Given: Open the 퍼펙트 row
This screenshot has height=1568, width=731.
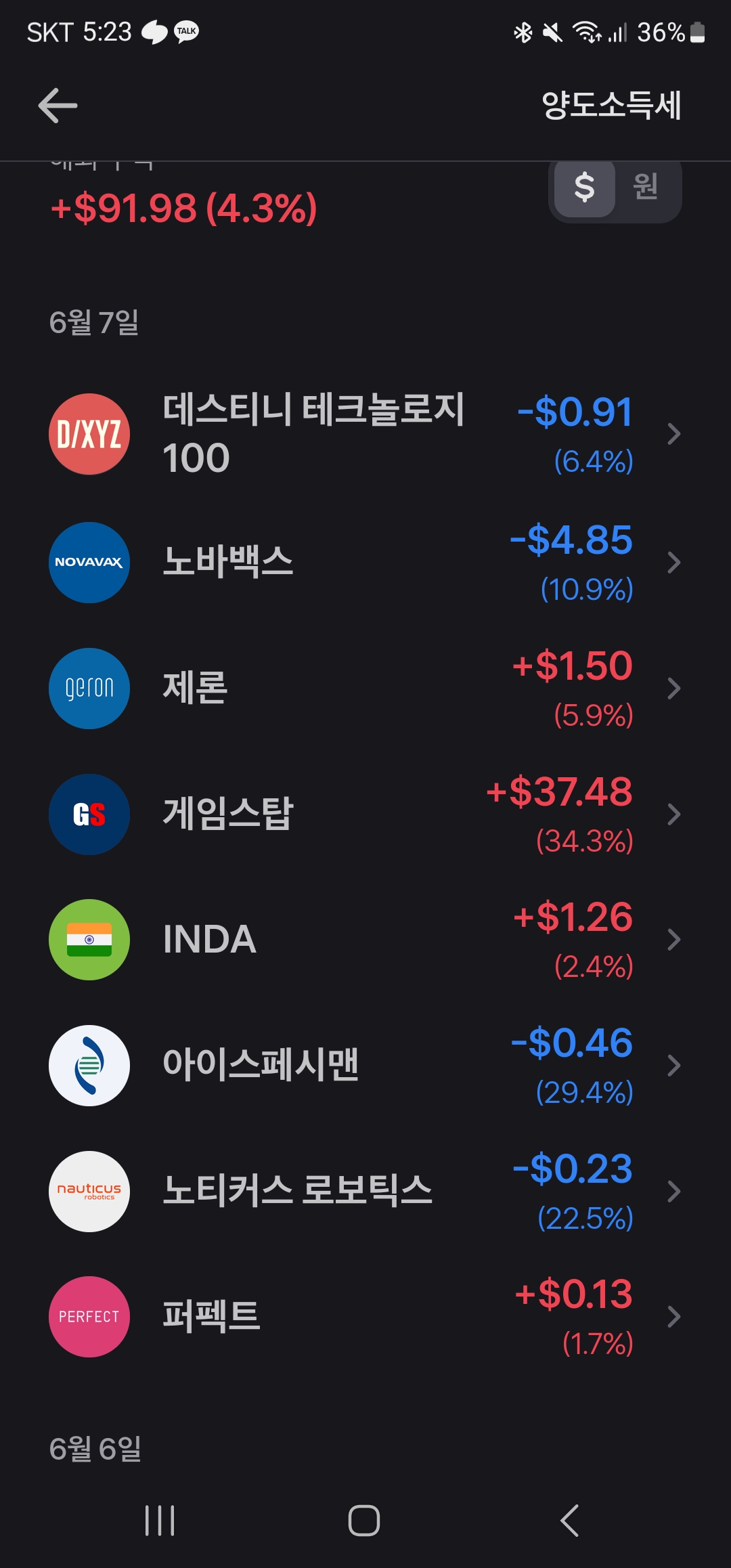Looking at the screenshot, I should click(365, 1317).
